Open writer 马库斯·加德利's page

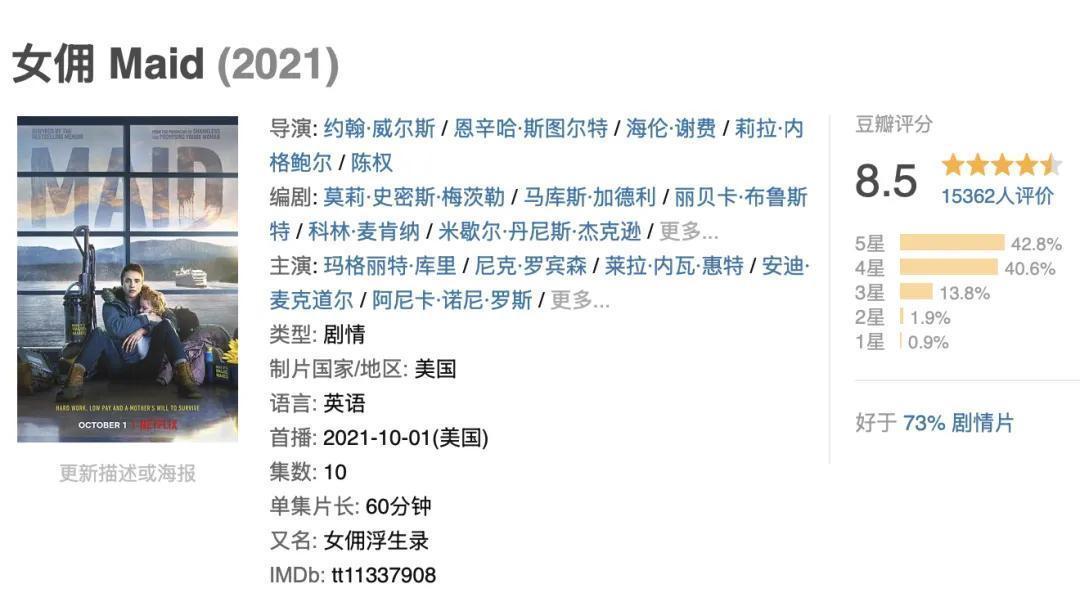coord(590,197)
